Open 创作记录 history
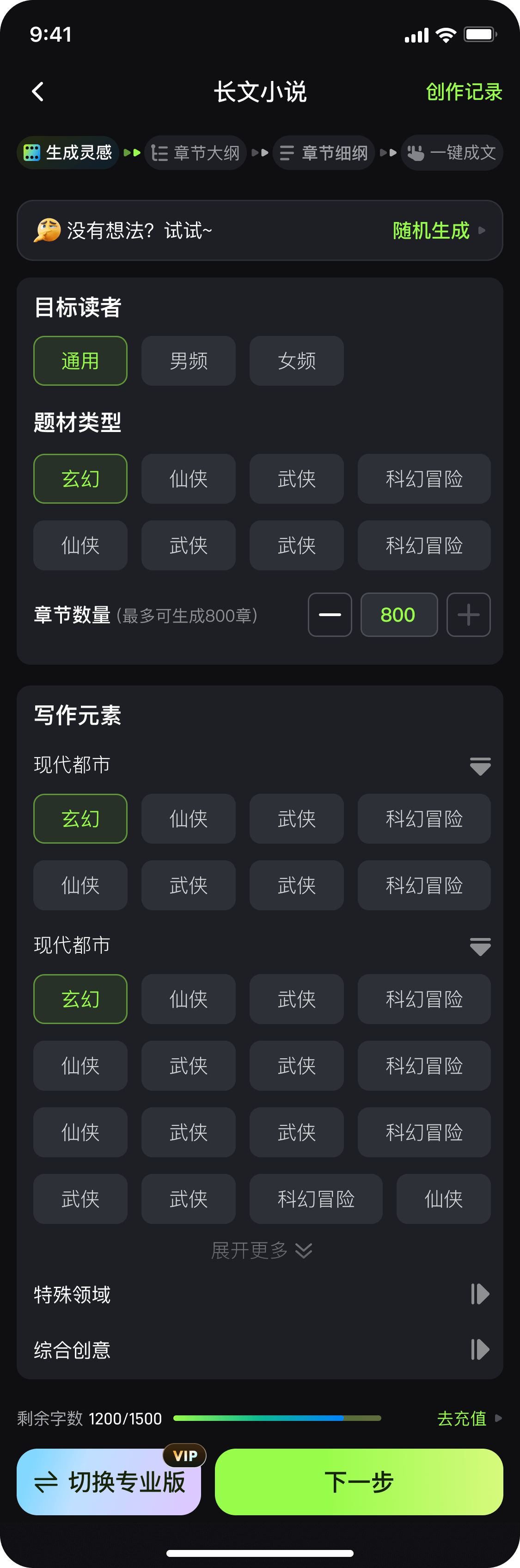The image size is (520, 1568). pyautogui.click(x=464, y=92)
